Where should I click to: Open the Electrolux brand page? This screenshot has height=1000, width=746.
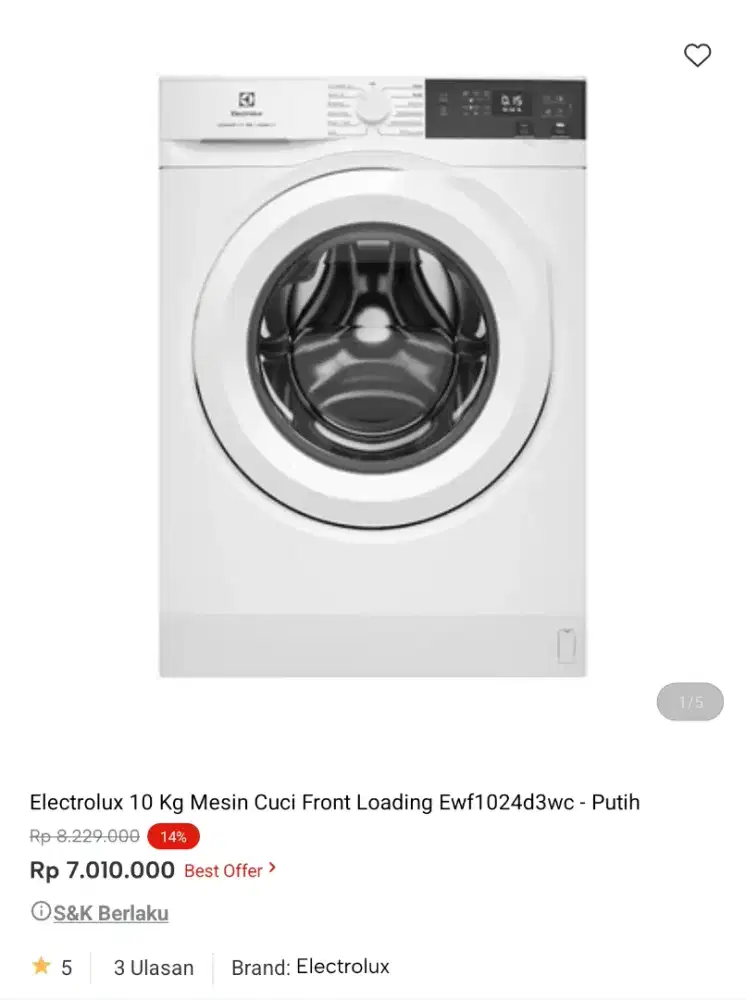coord(342,966)
